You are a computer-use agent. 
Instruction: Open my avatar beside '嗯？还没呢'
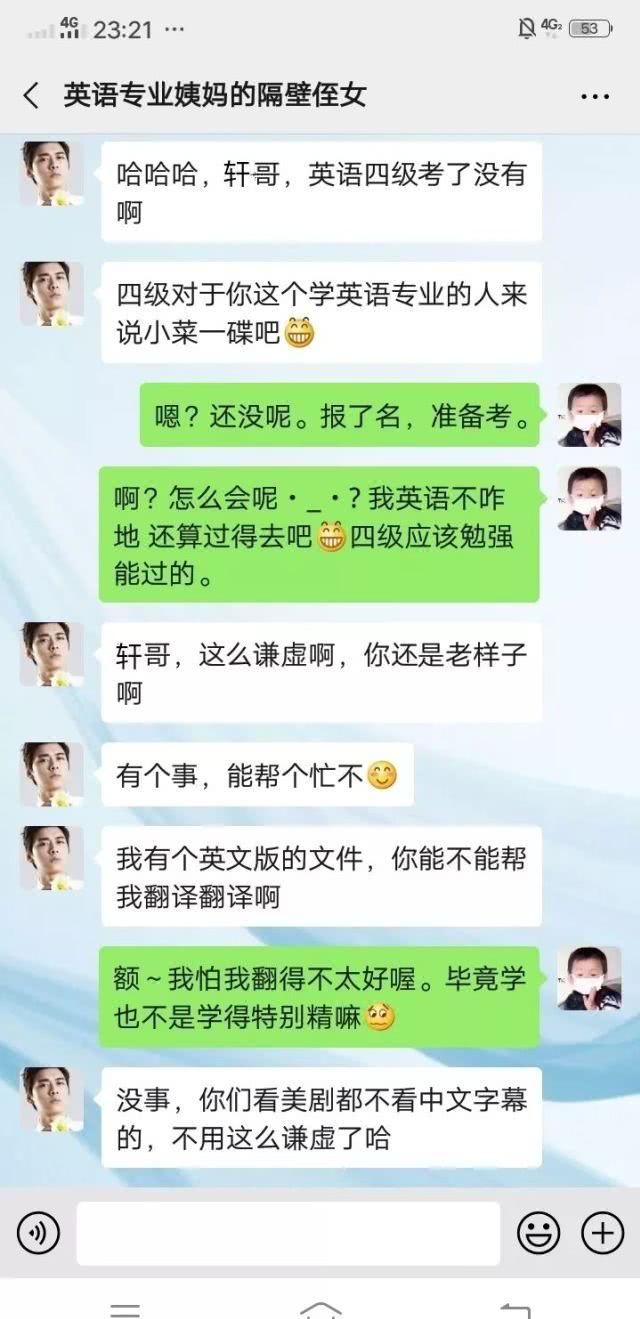tap(589, 415)
